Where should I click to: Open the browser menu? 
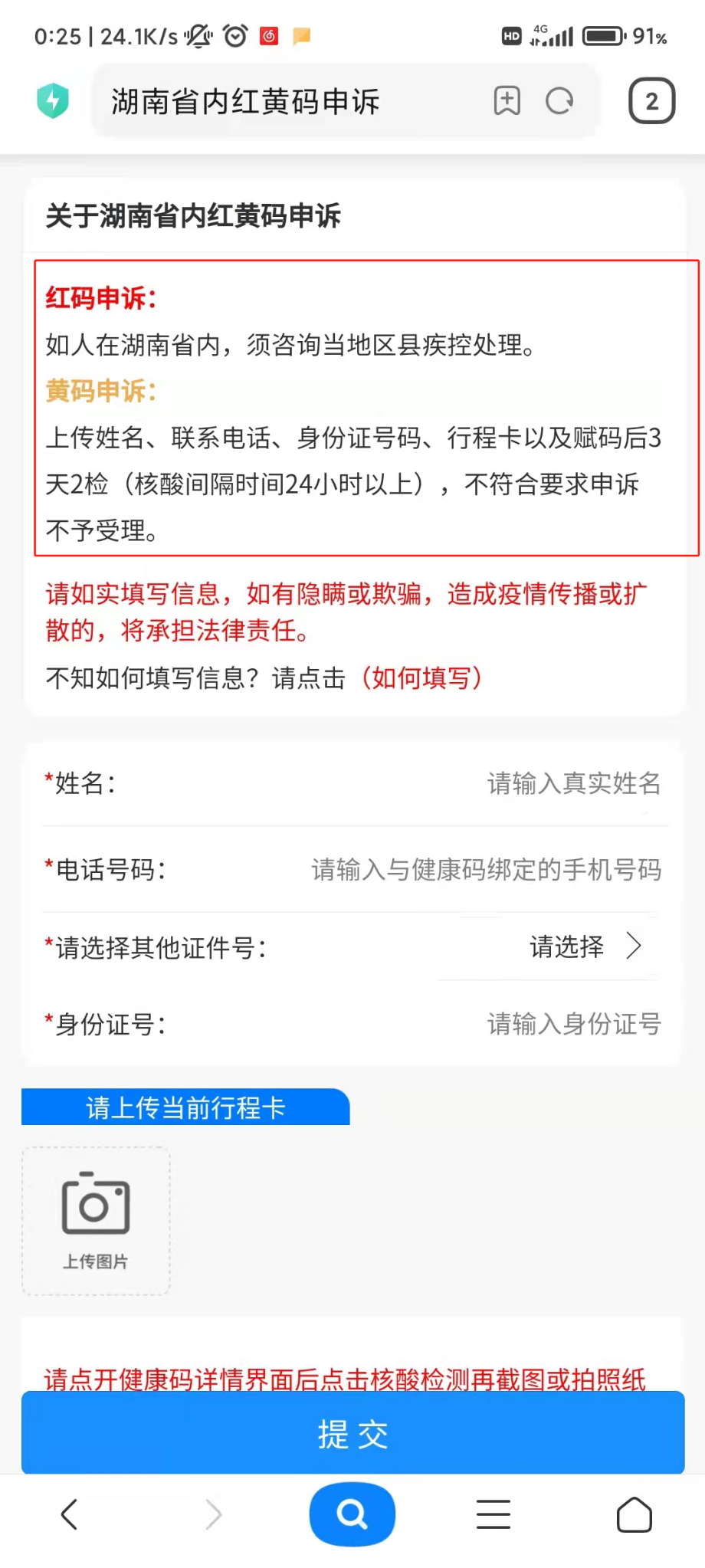493,1514
